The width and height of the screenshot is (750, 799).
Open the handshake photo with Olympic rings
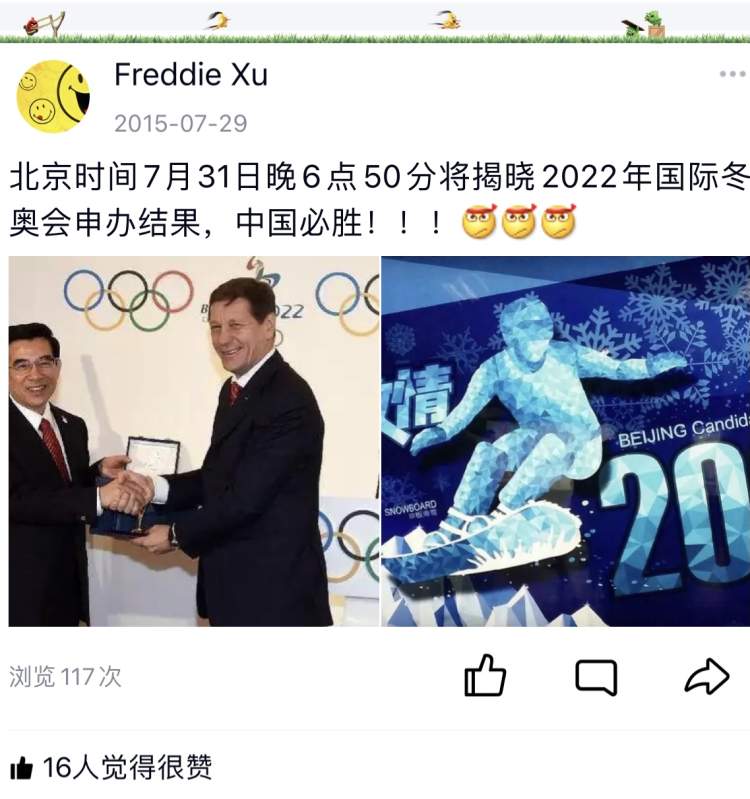pyautogui.click(x=194, y=441)
